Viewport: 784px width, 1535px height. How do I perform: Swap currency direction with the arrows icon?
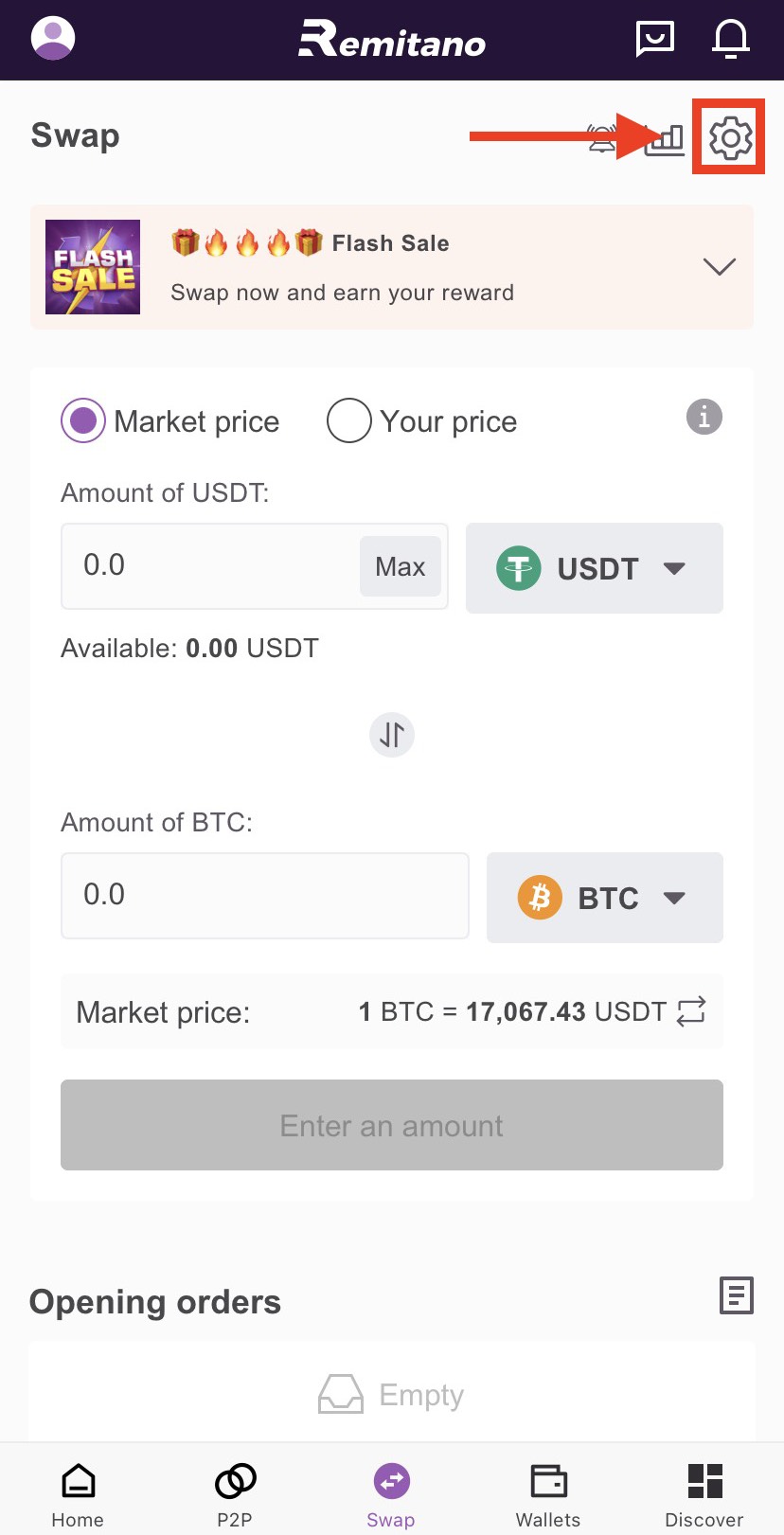pyautogui.click(x=391, y=734)
